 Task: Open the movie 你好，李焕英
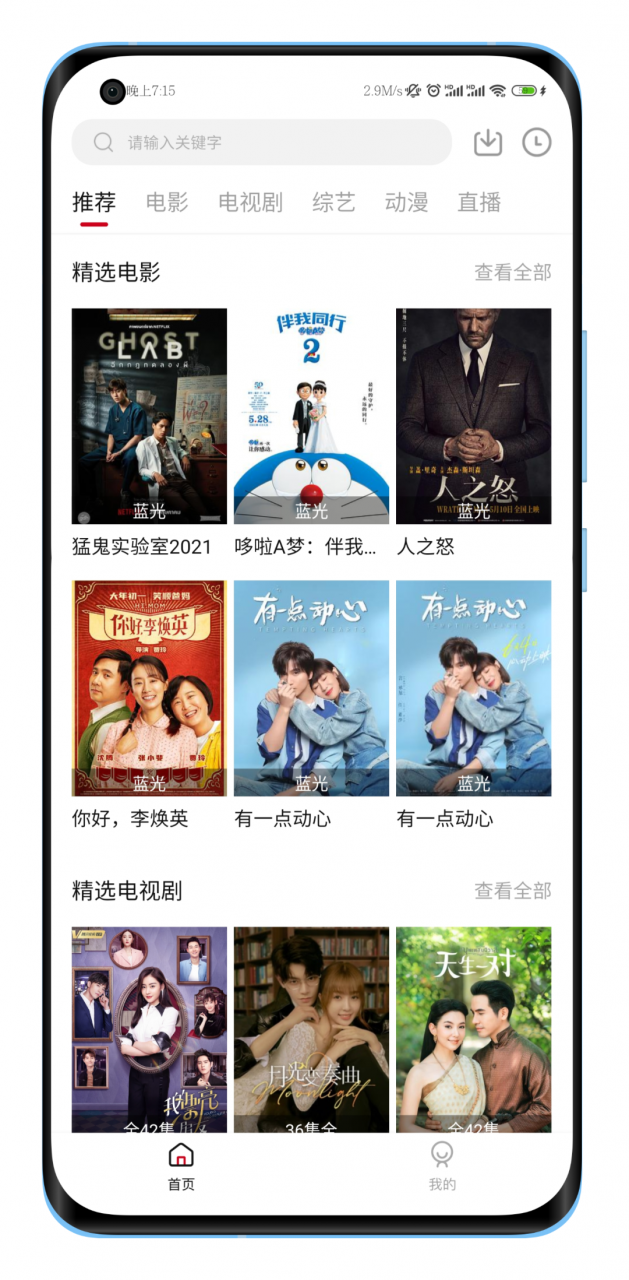pyautogui.click(x=149, y=688)
